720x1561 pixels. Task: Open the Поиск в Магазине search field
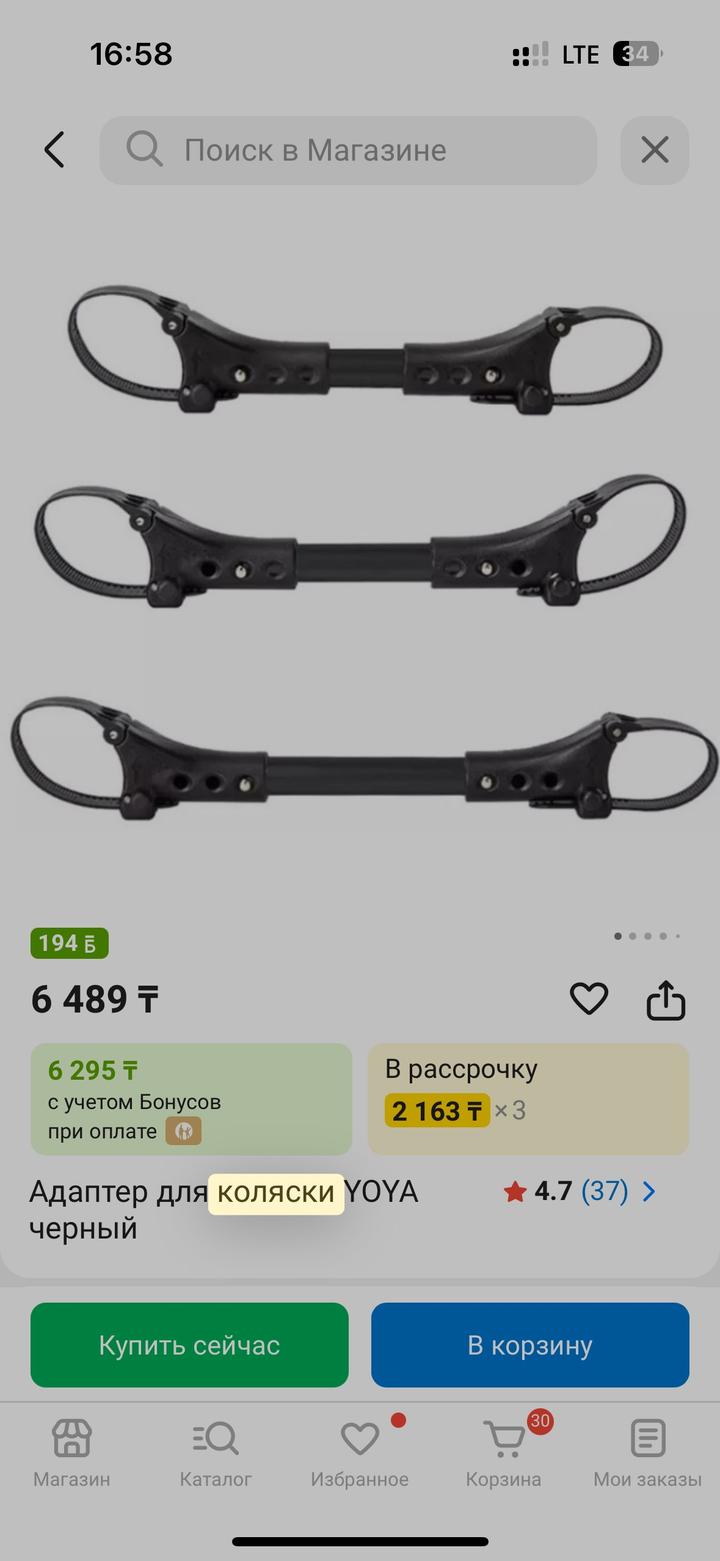pos(348,150)
